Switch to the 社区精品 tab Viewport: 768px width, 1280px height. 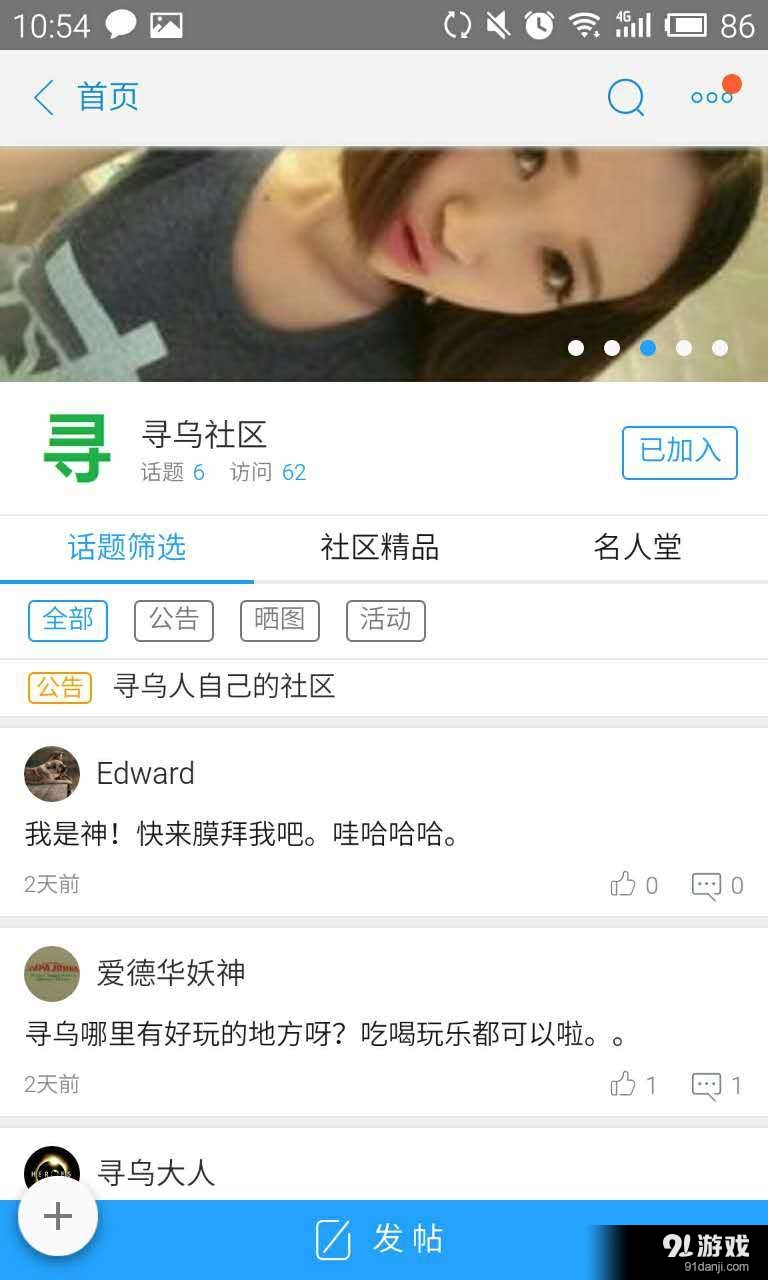pyautogui.click(x=381, y=547)
